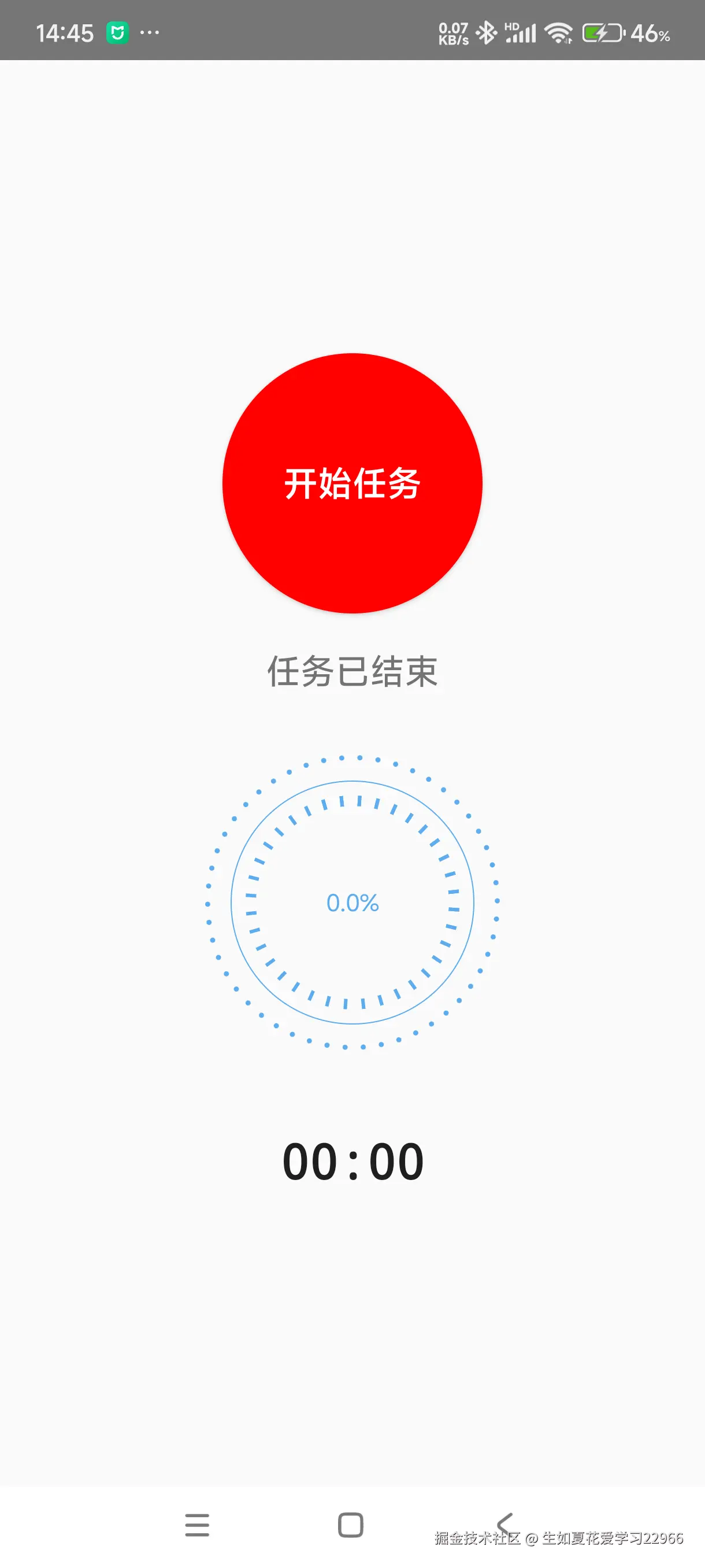Image resolution: width=705 pixels, height=1568 pixels.
Task: Tap the clock showing 14:45 in status bar
Action: pos(65,32)
